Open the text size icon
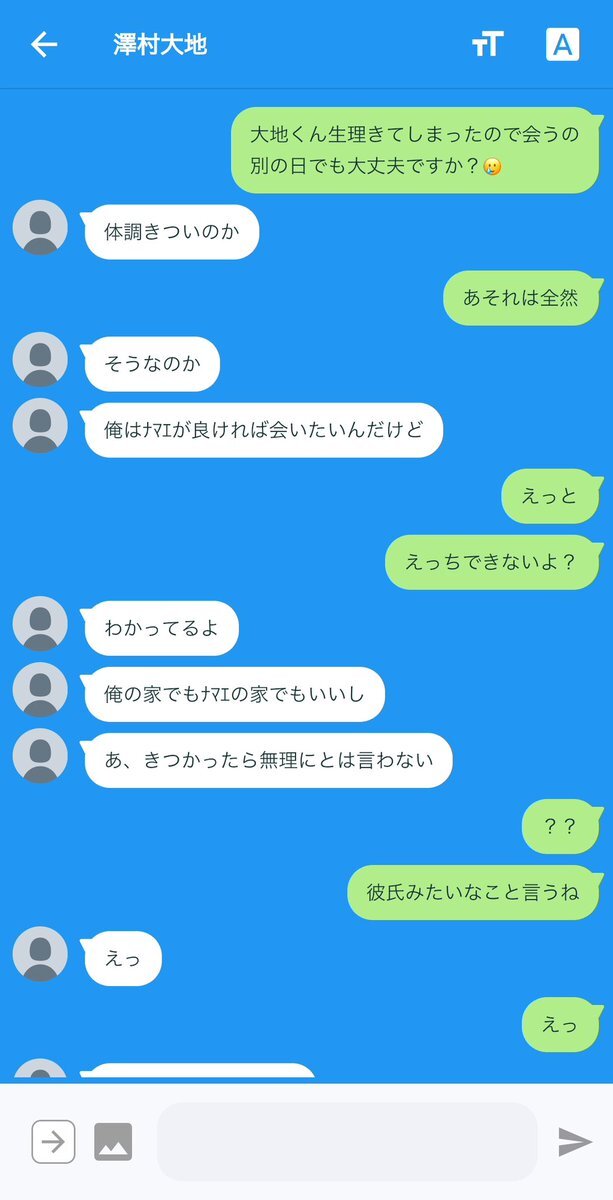The width and height of the screenshot is (613, 1200). coord(487,44)
